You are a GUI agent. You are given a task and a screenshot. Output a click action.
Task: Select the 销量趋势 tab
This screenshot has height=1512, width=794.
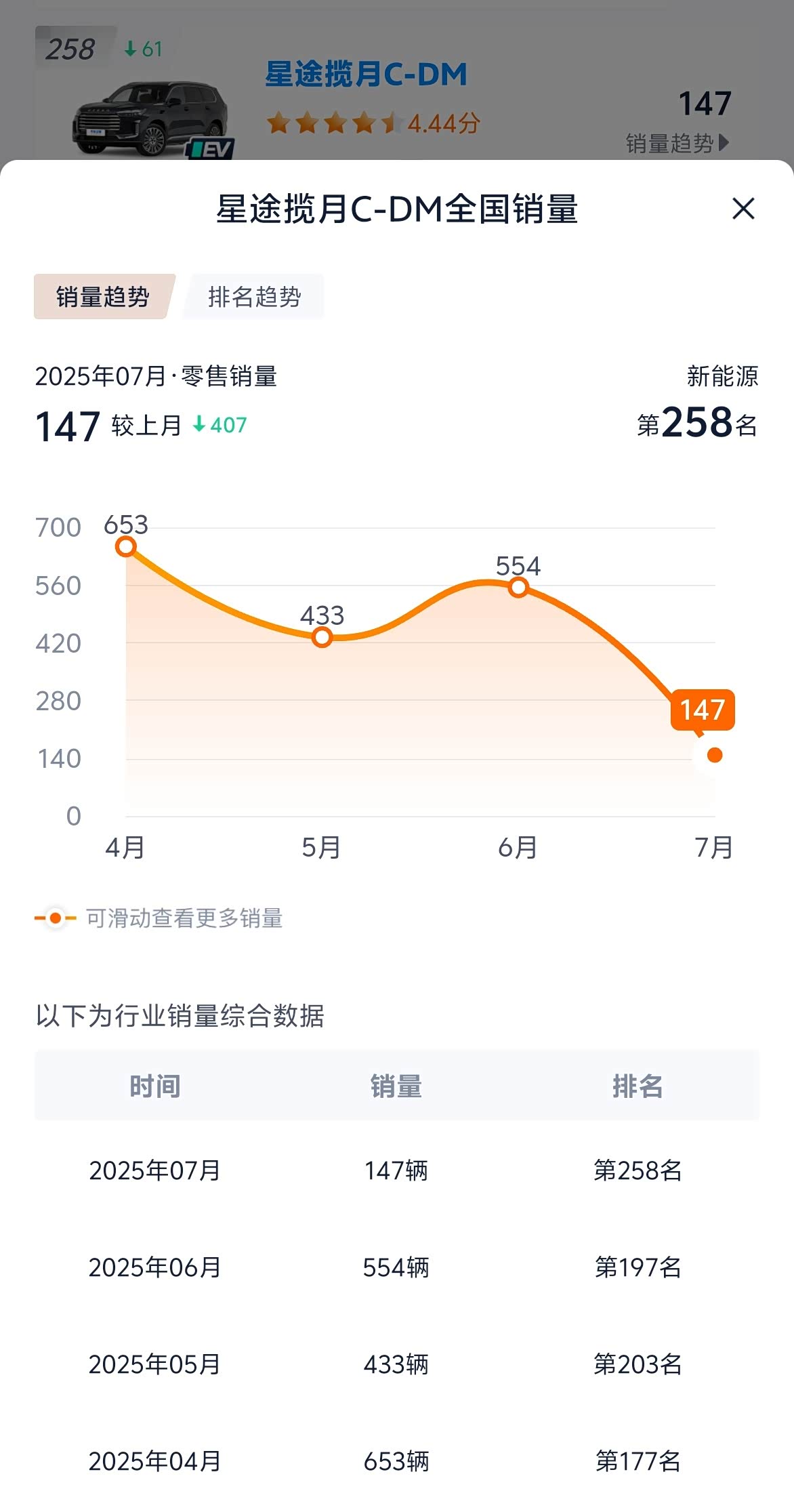(x=103, y=297)
